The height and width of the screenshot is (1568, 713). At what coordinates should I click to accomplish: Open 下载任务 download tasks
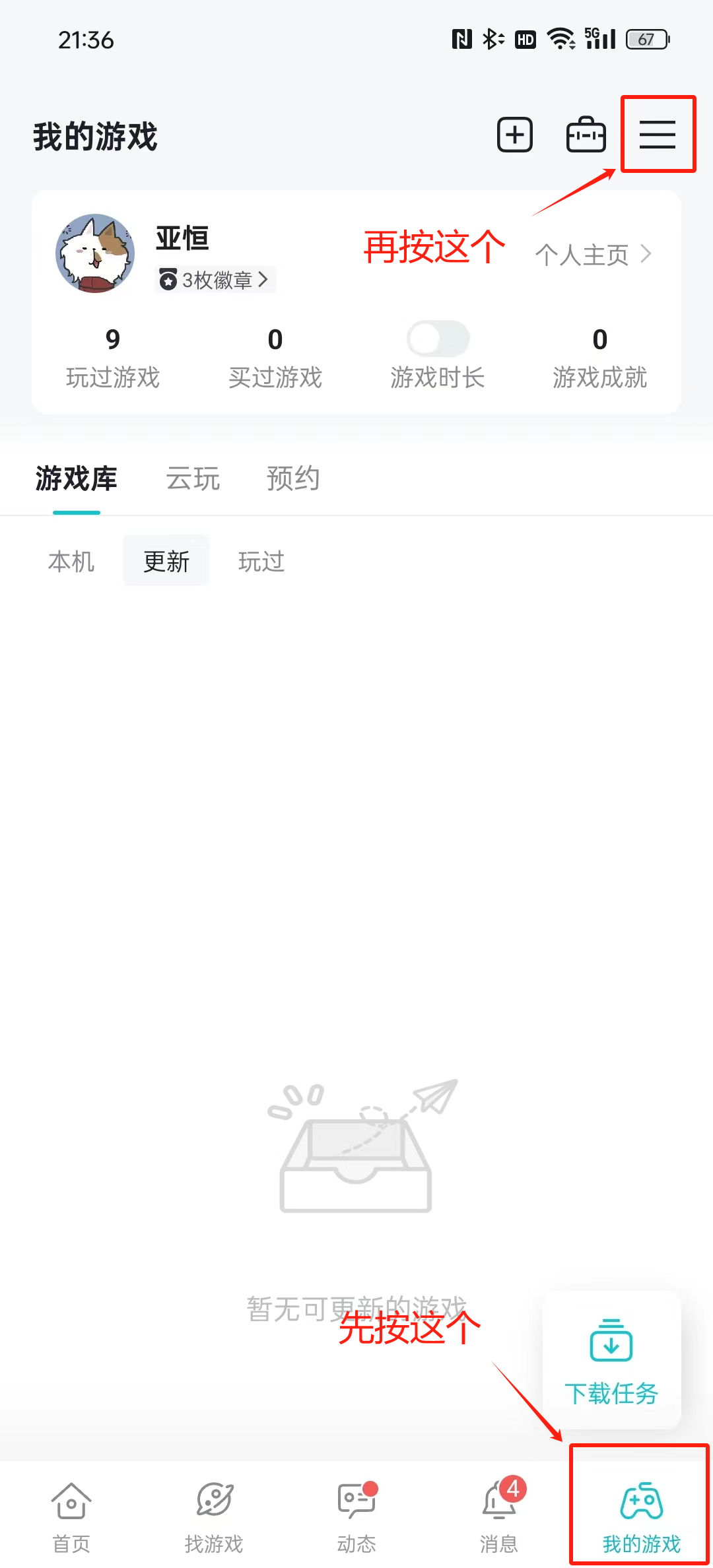(x=611, y=1361)
